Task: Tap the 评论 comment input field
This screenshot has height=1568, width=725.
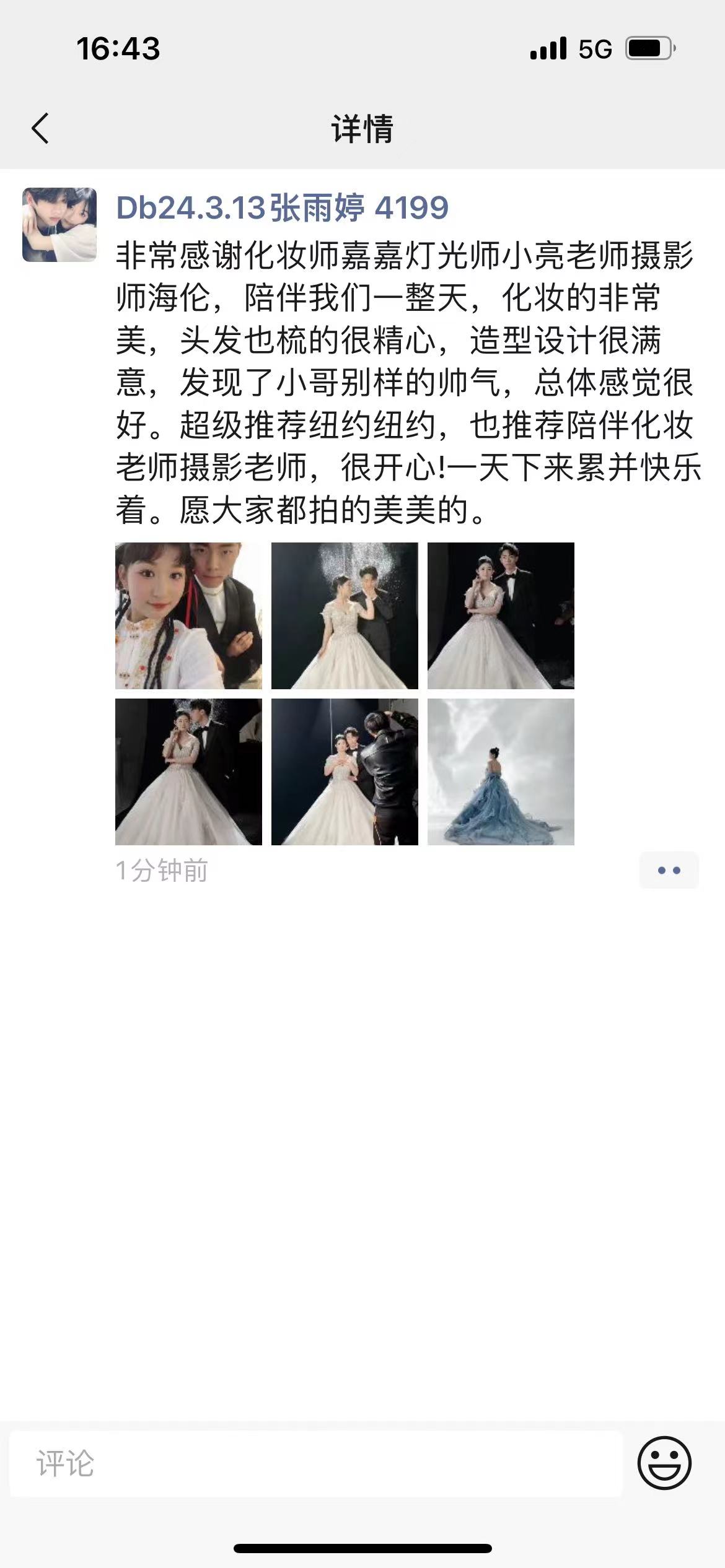Action: coord(316,1463)
